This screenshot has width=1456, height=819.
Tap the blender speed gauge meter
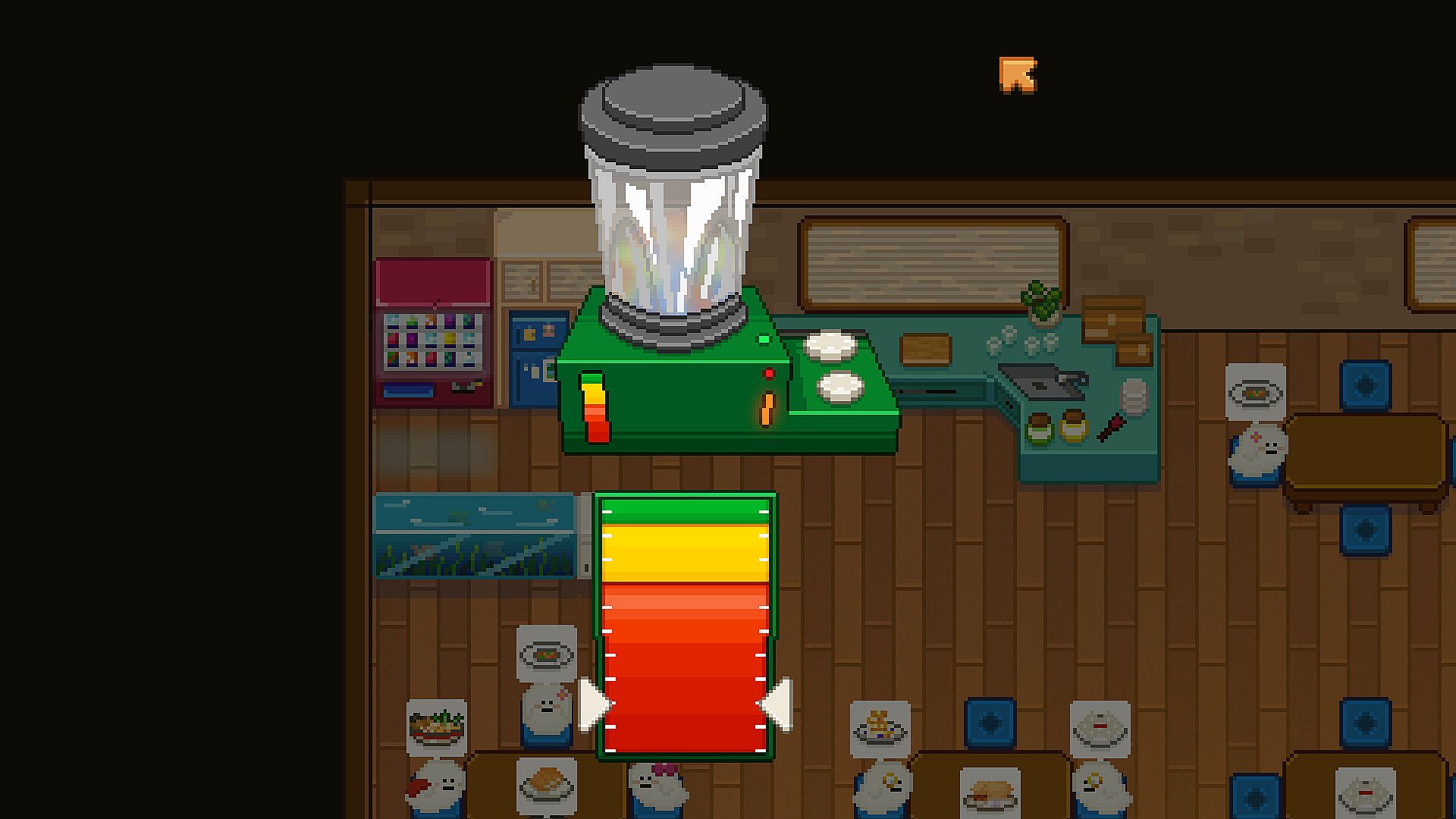point(685,626)
